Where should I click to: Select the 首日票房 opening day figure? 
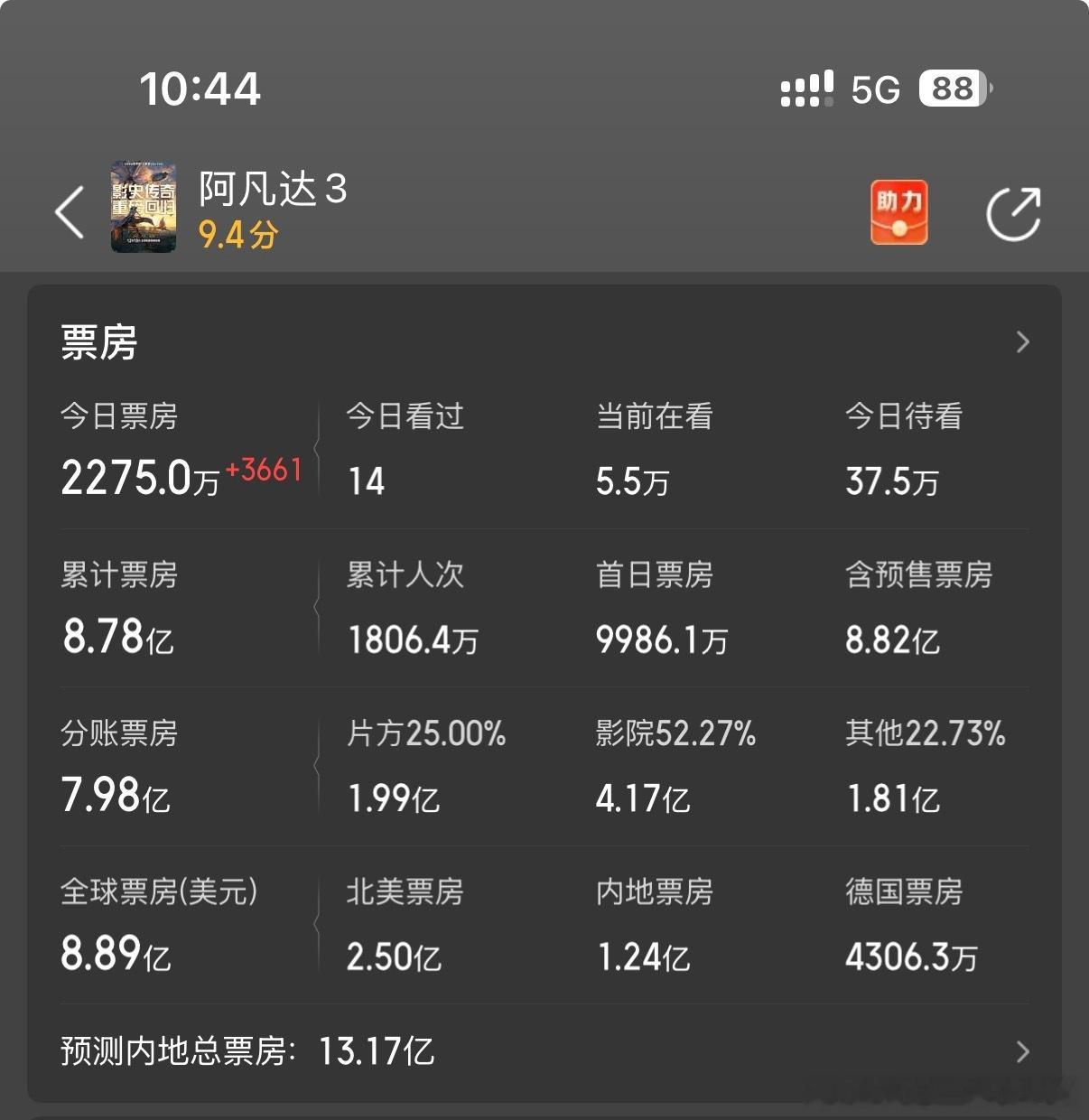coord(662,639)
